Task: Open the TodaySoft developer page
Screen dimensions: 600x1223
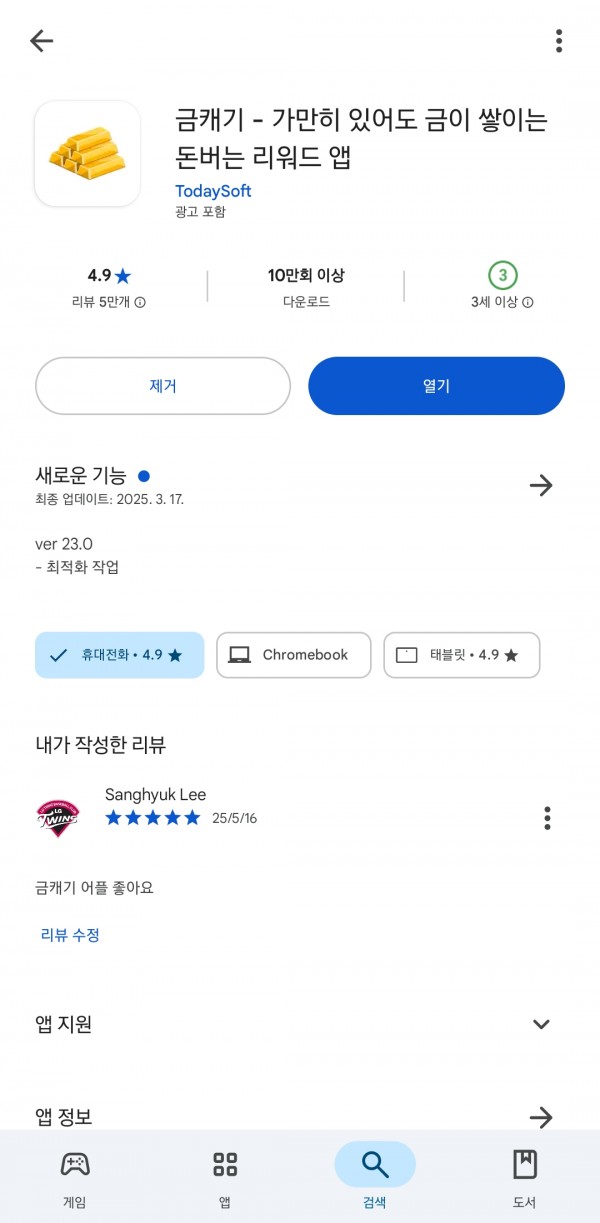Action: pos(213,191)
